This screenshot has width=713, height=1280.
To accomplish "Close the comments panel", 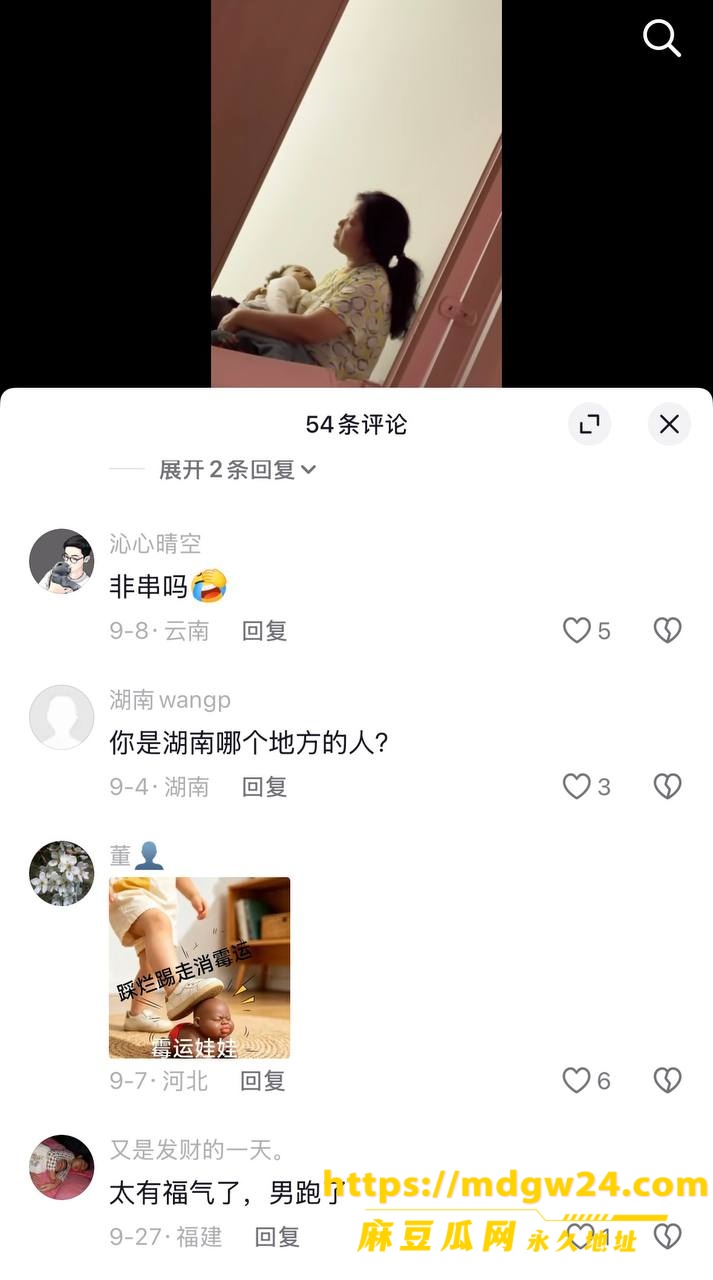I will [669, 424].
